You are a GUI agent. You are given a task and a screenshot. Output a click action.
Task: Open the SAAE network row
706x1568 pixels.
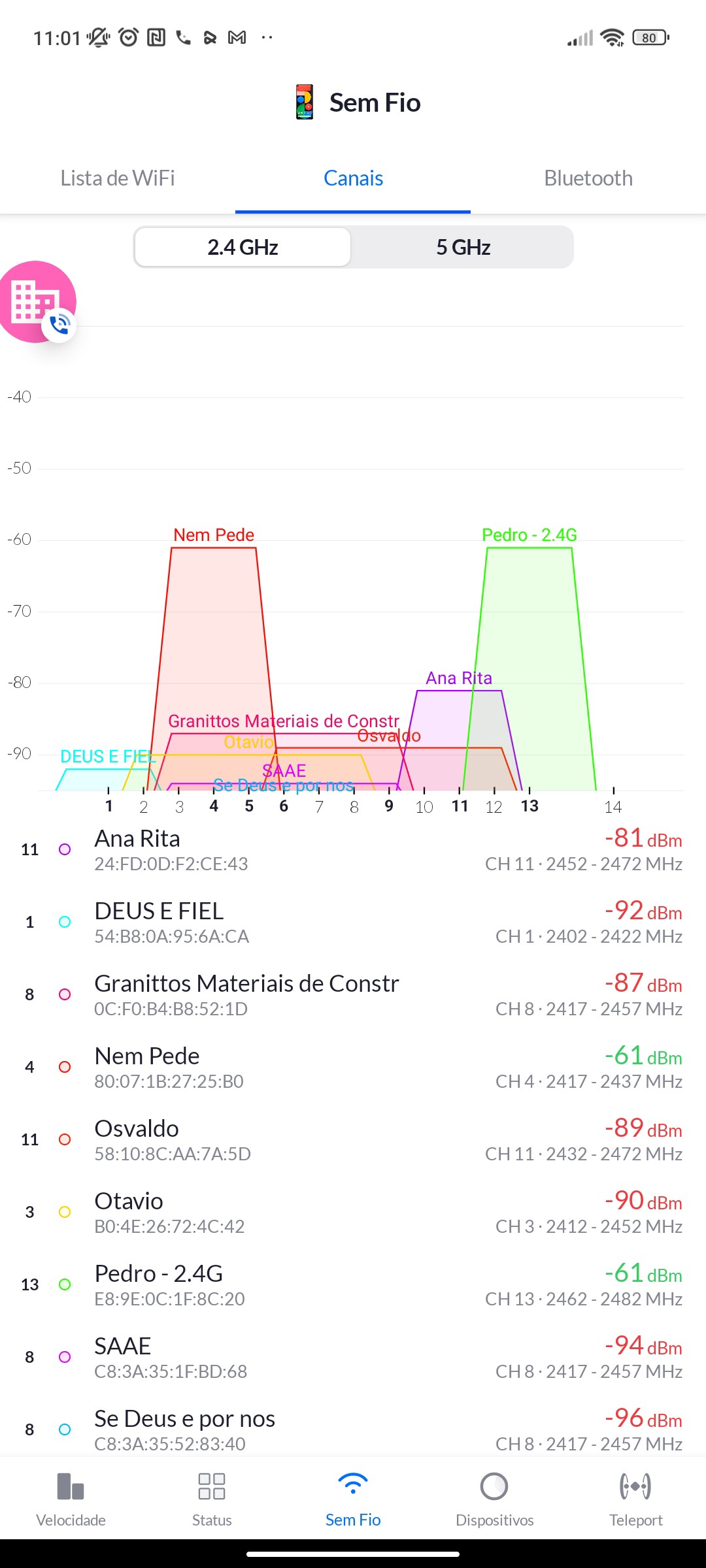tap(353, 1357)
